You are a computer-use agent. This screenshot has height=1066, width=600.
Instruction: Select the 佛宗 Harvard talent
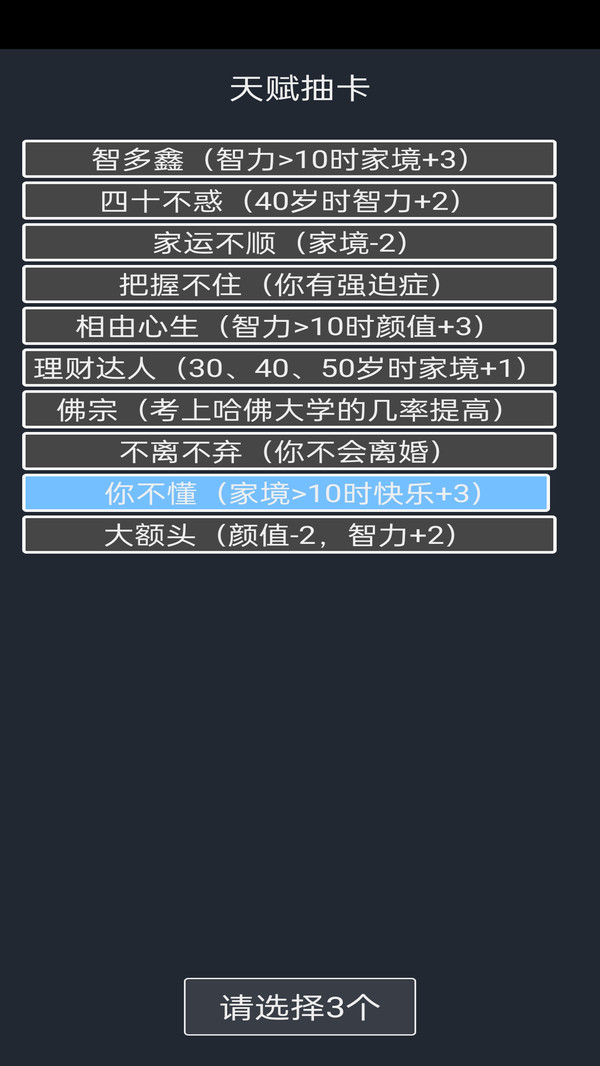[289, 409]
